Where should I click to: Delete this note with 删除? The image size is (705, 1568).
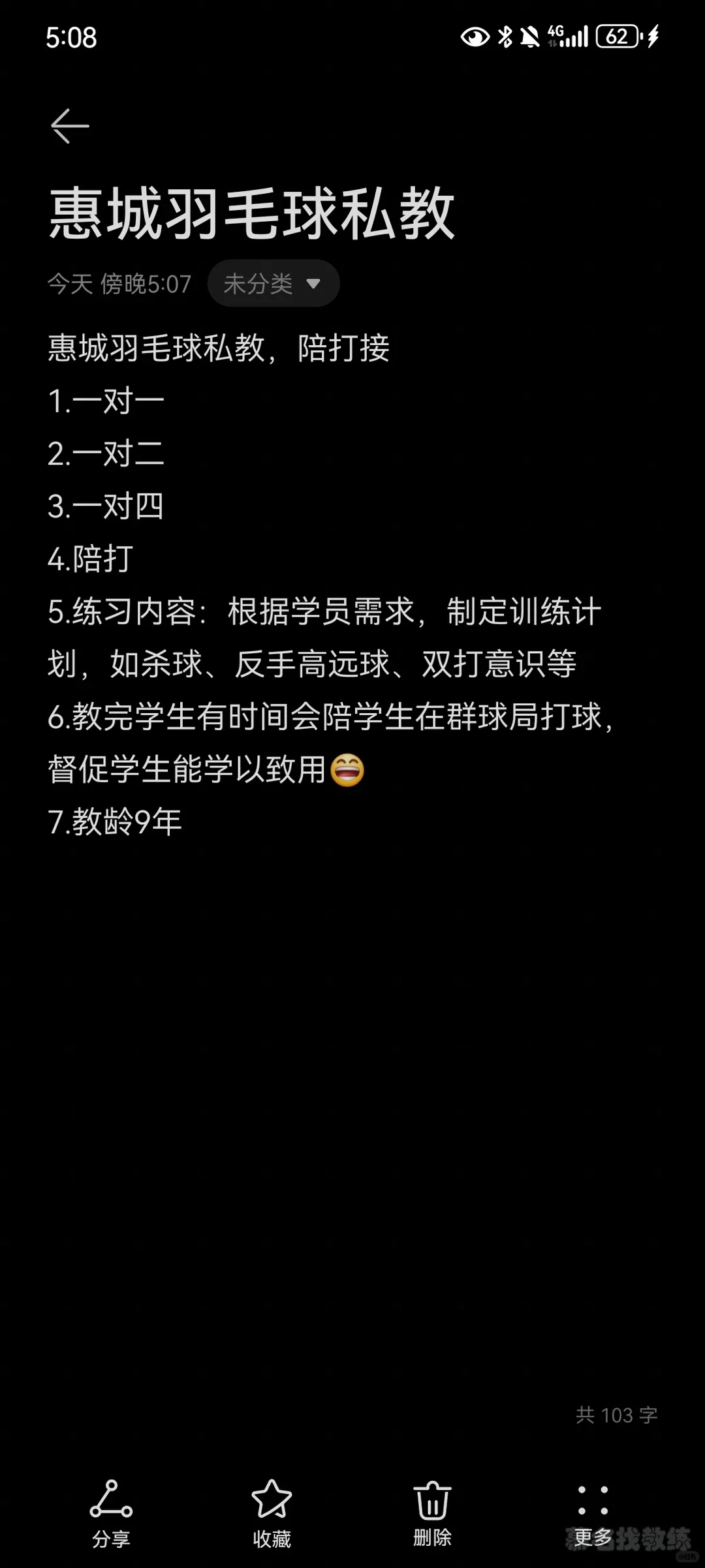(x=432, y=1513)
